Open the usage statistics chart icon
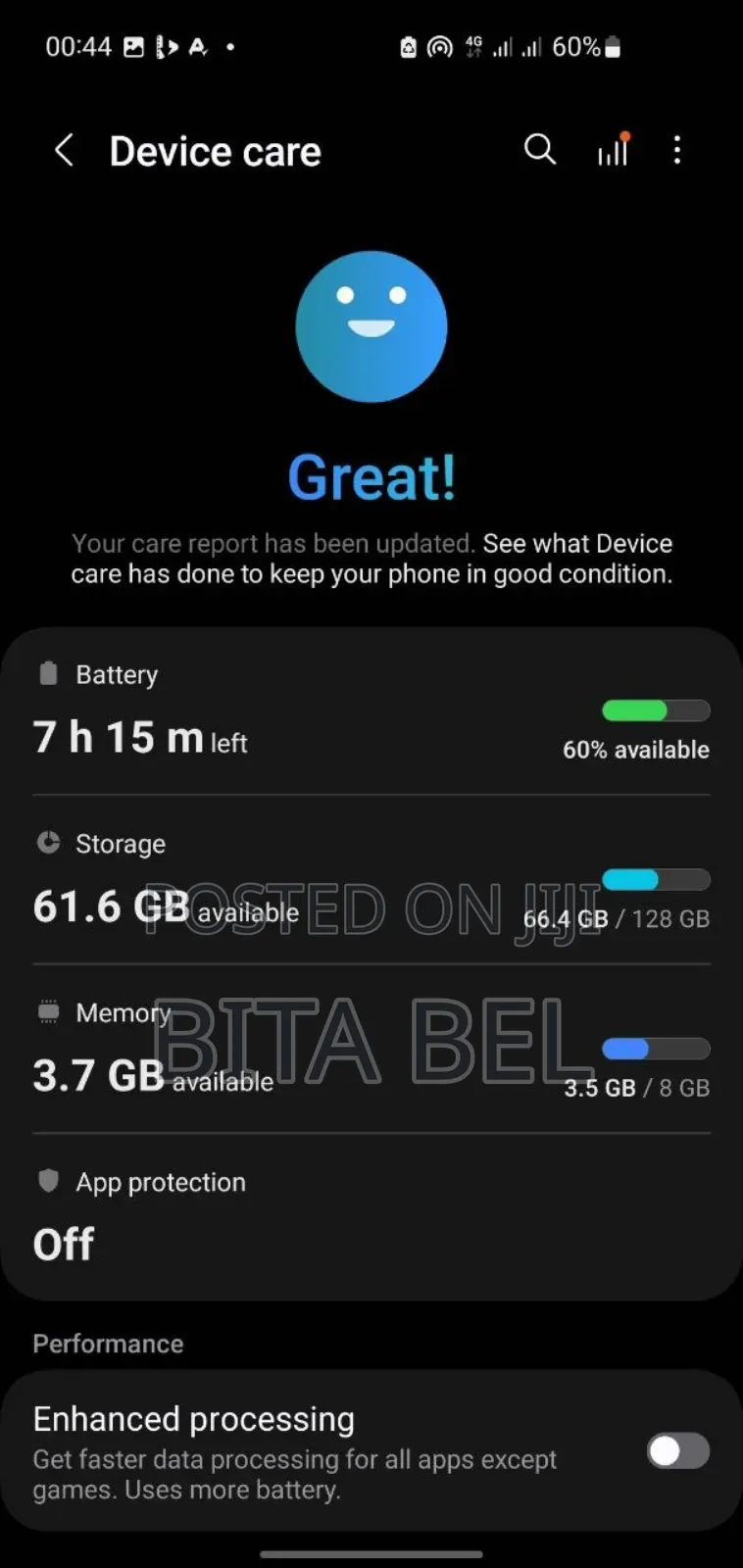This screenshot has height=1568, width=743. pos(612,150)
